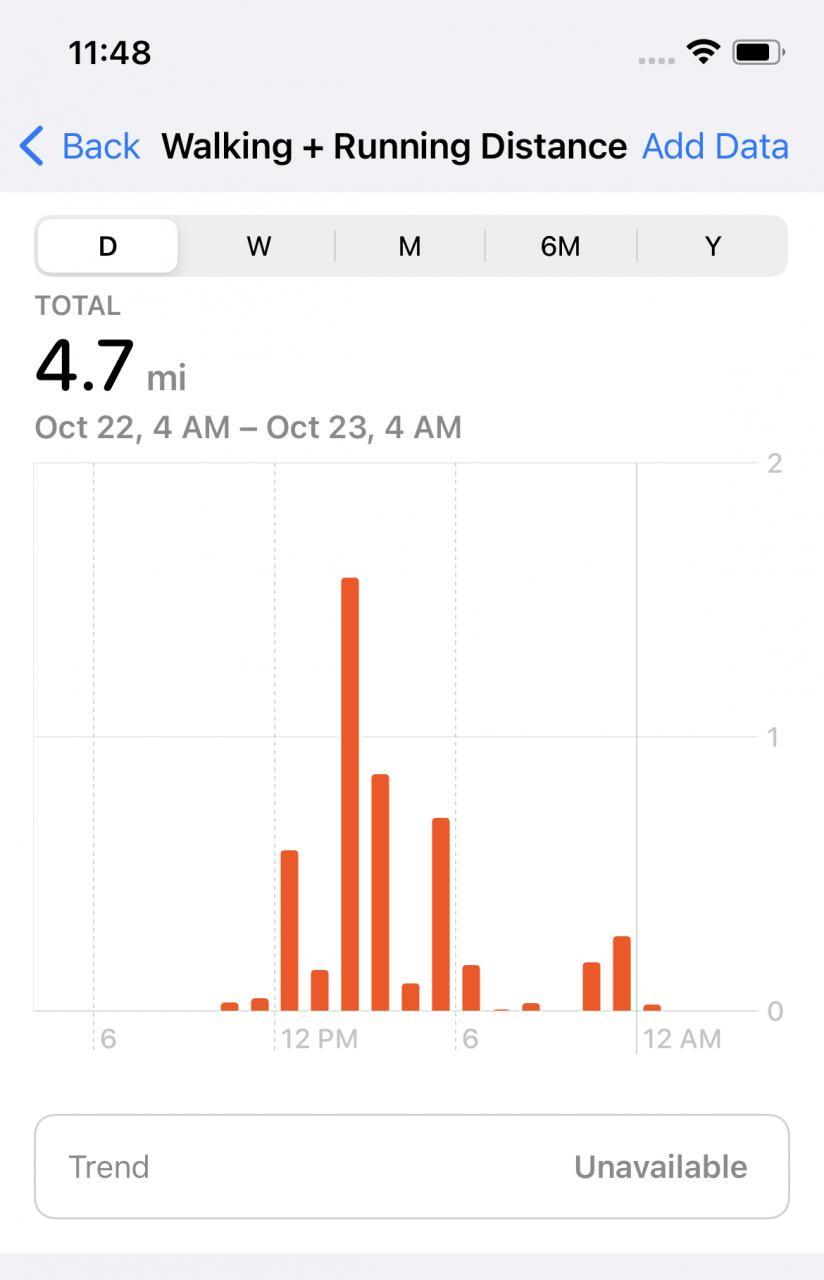824x1280 pixels.
Task: Tap Add Data in the top bar
Action: pyautogui.click(x=714, y=146)
